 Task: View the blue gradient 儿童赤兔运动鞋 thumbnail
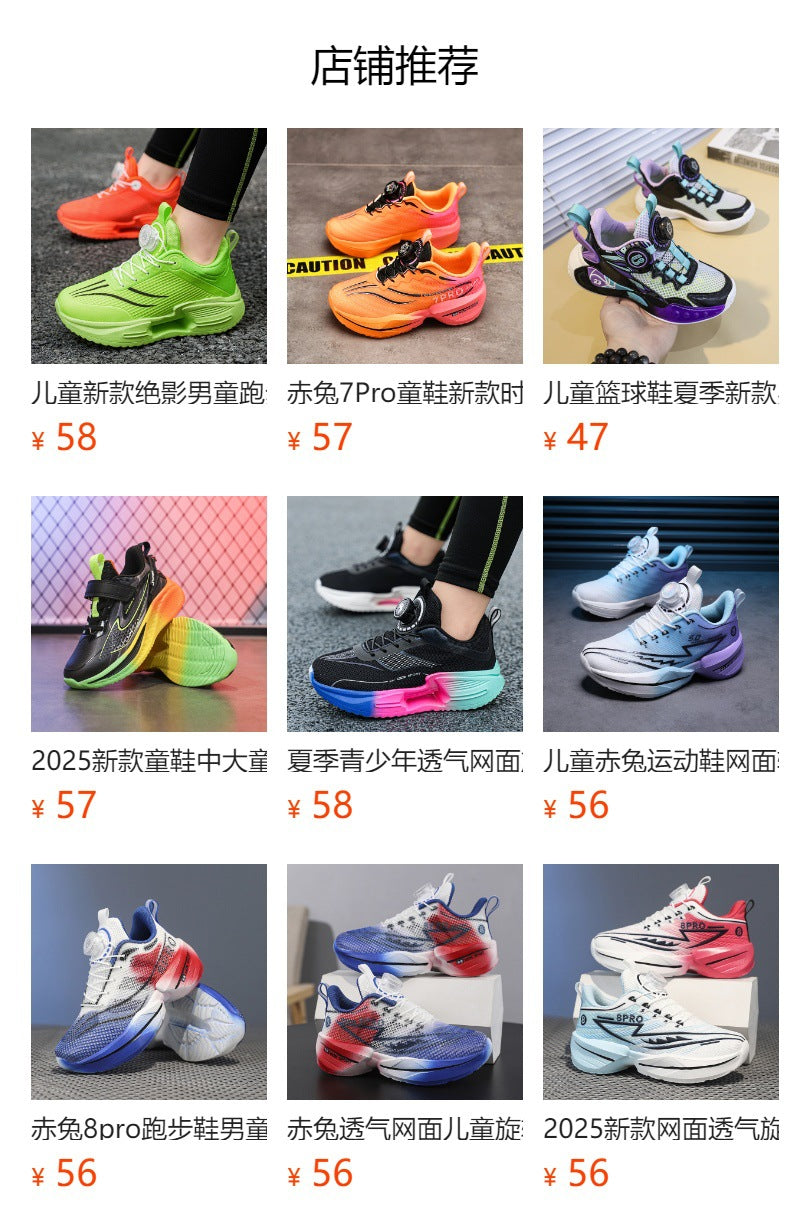[x=662, y=615]
